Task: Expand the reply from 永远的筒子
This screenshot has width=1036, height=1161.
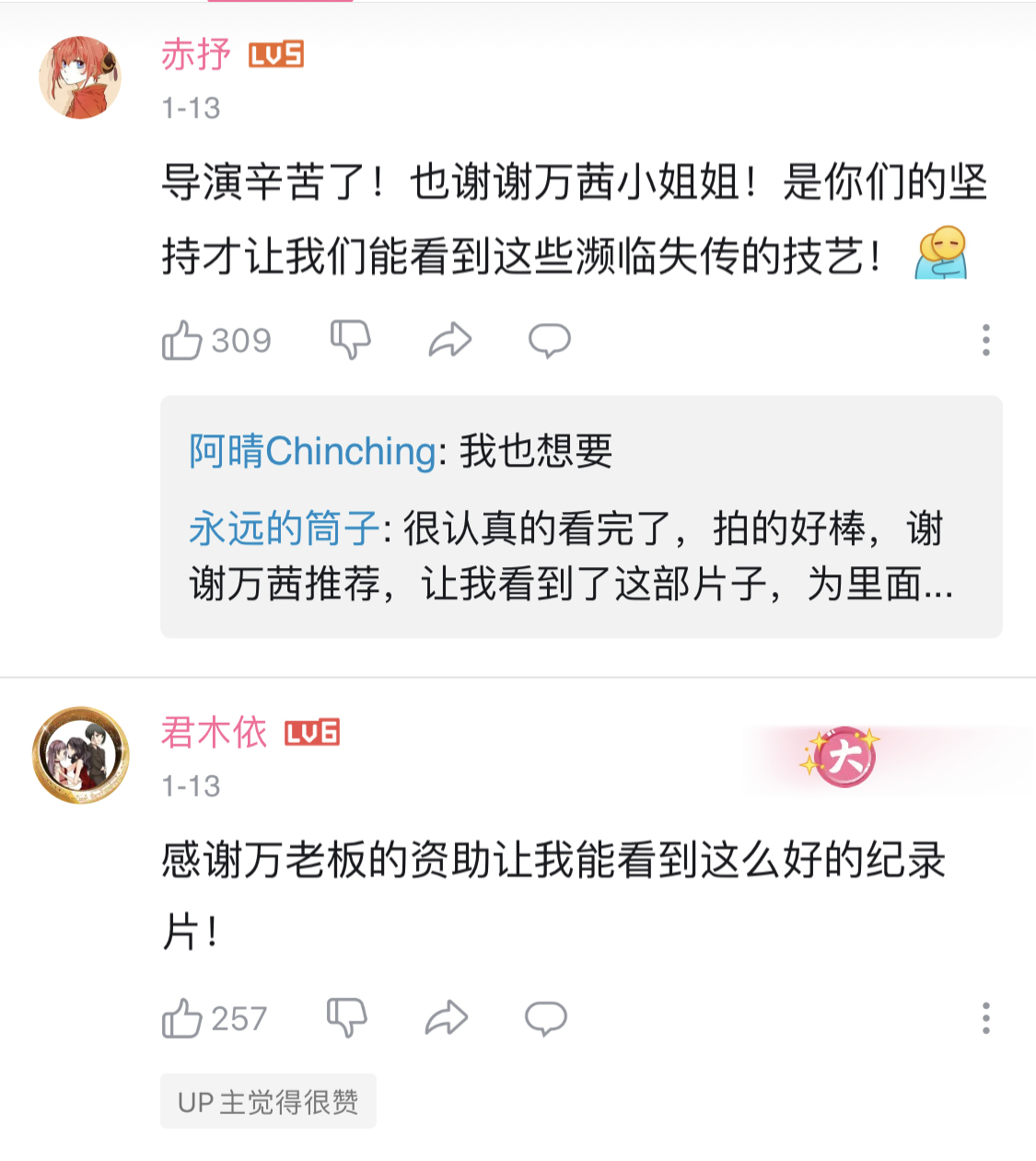Action: point(571,556)
